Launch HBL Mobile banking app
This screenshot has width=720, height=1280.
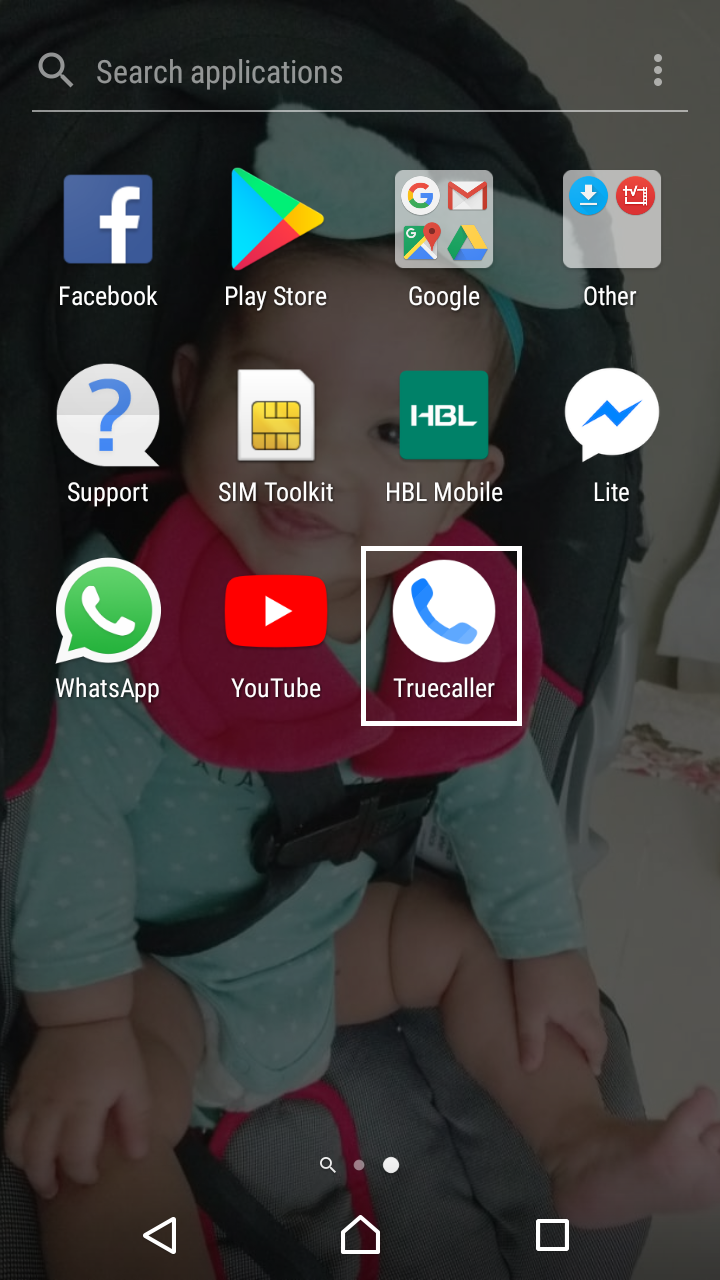pyautogui.click(x=444, y=436)
